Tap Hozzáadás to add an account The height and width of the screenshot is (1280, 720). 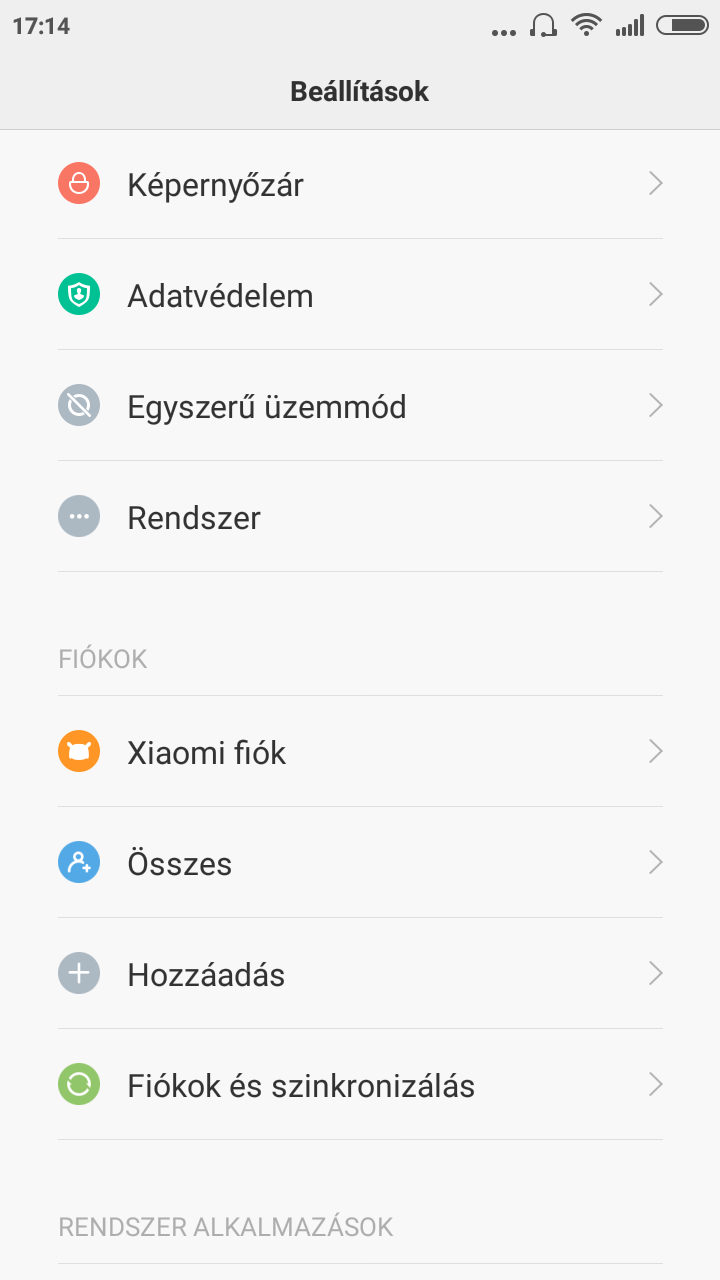[x=360, y=974]
